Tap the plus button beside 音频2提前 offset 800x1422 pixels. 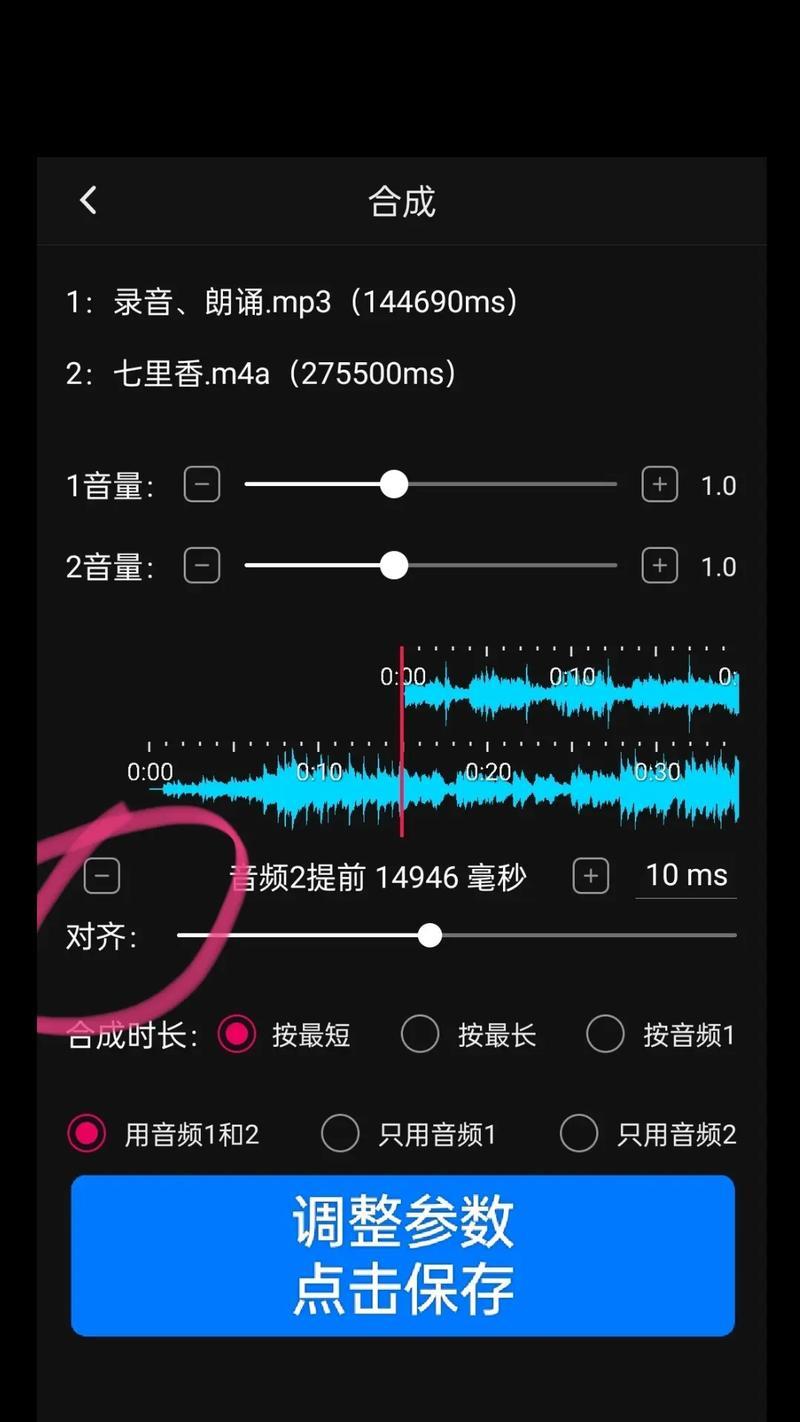pos(591,876)
